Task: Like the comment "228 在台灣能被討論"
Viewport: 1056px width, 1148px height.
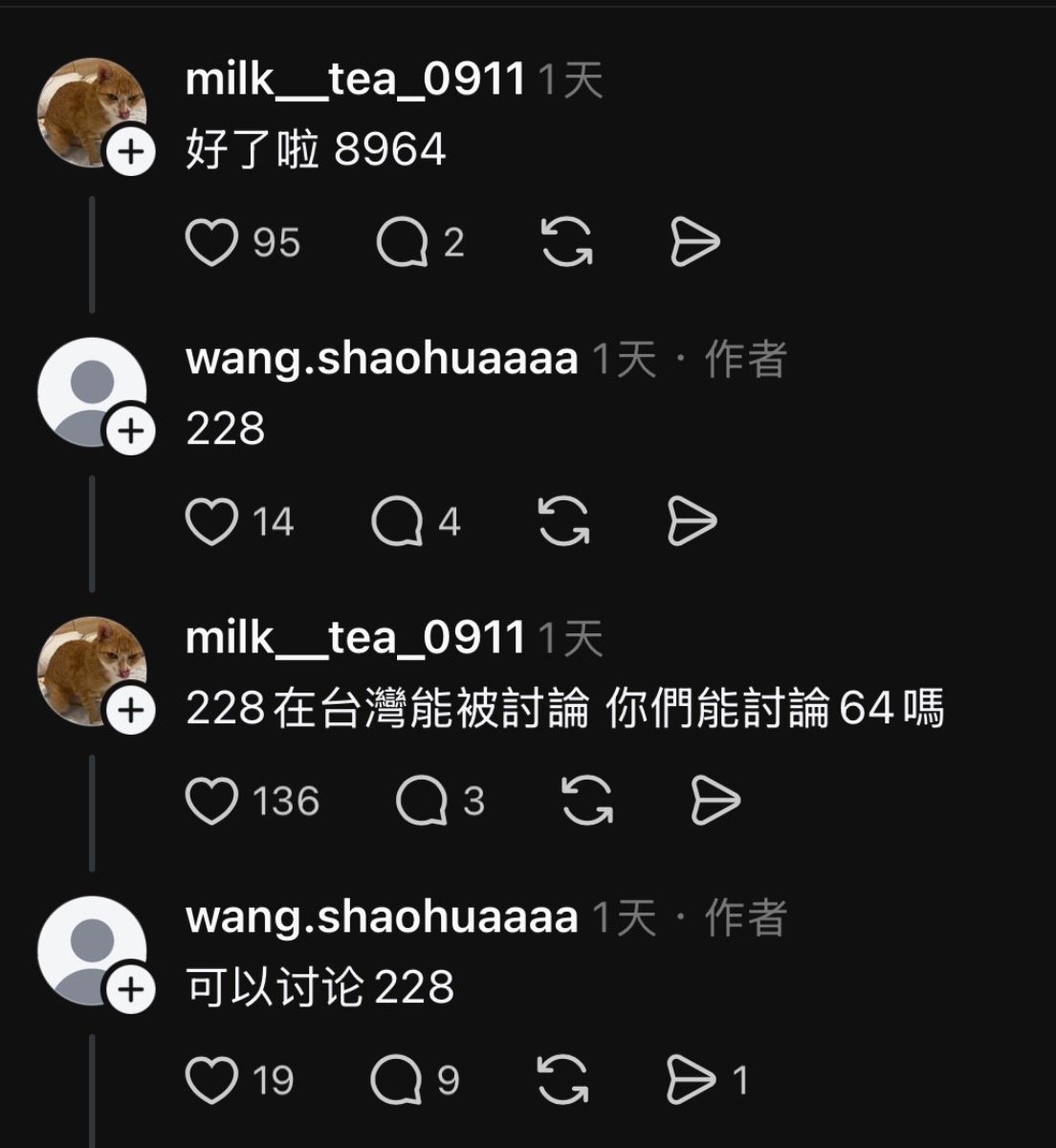Action: click(211, 801)
